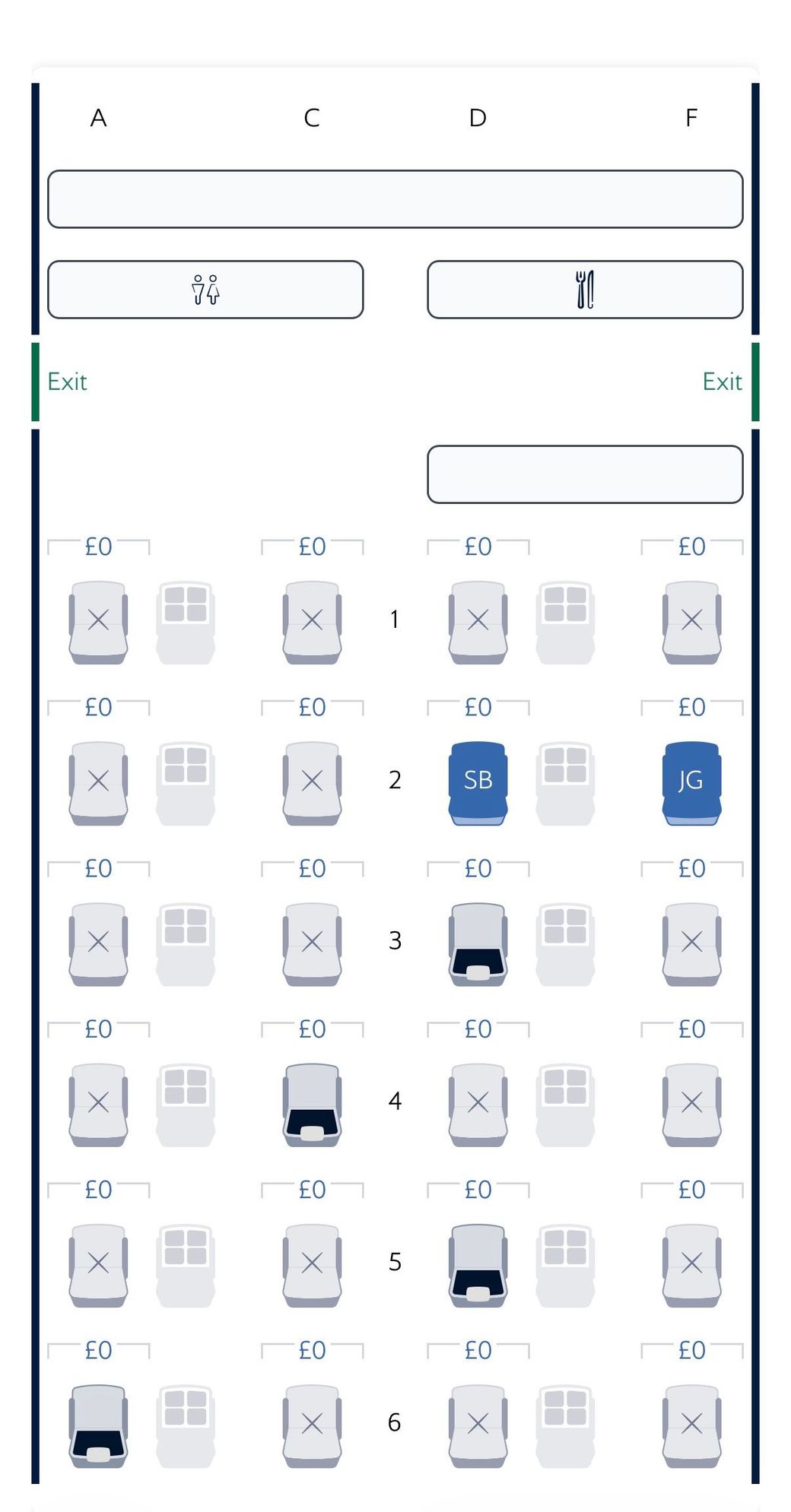Tap the SB seat in row 2
This screenshot has height=1512, width=791.
[x=478, y=783]
